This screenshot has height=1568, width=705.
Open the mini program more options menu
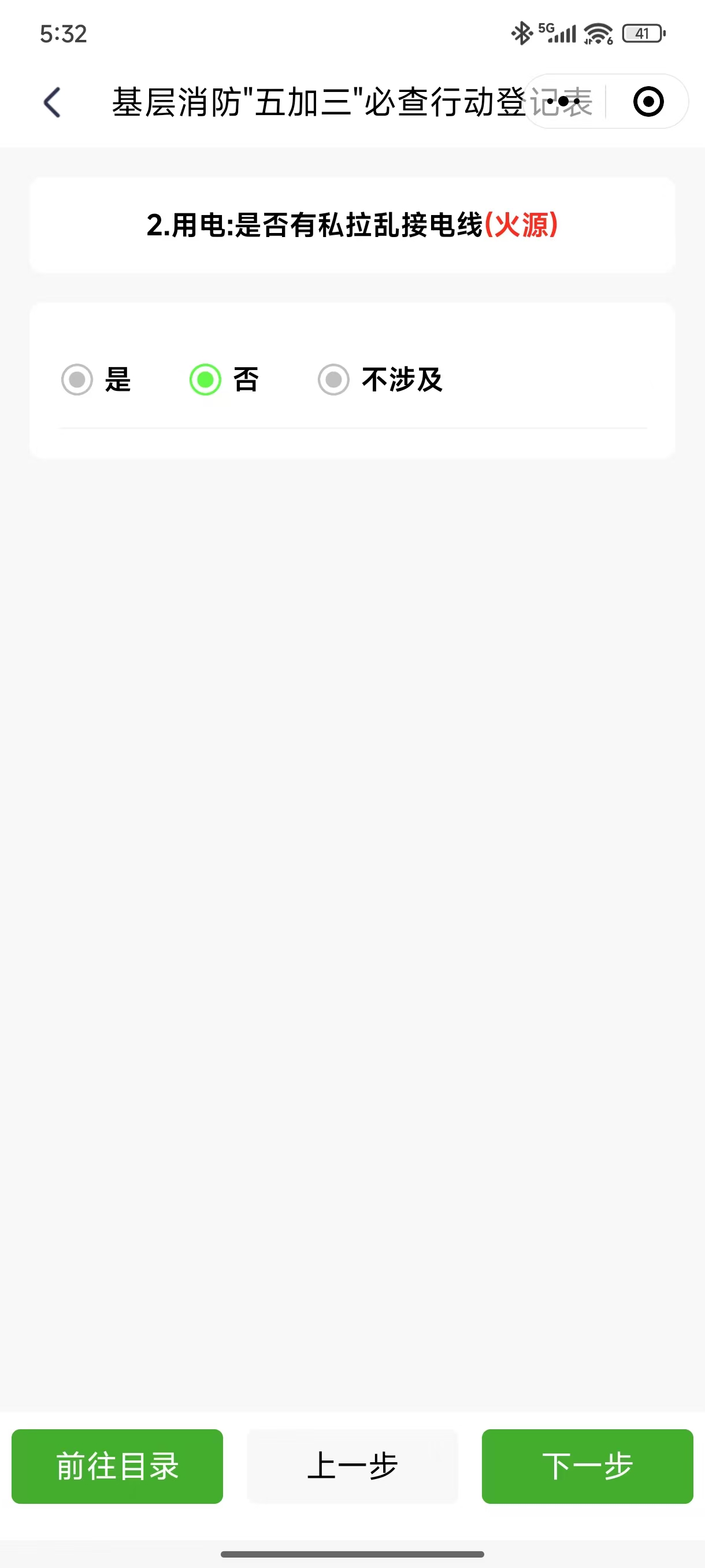(565, 102)
